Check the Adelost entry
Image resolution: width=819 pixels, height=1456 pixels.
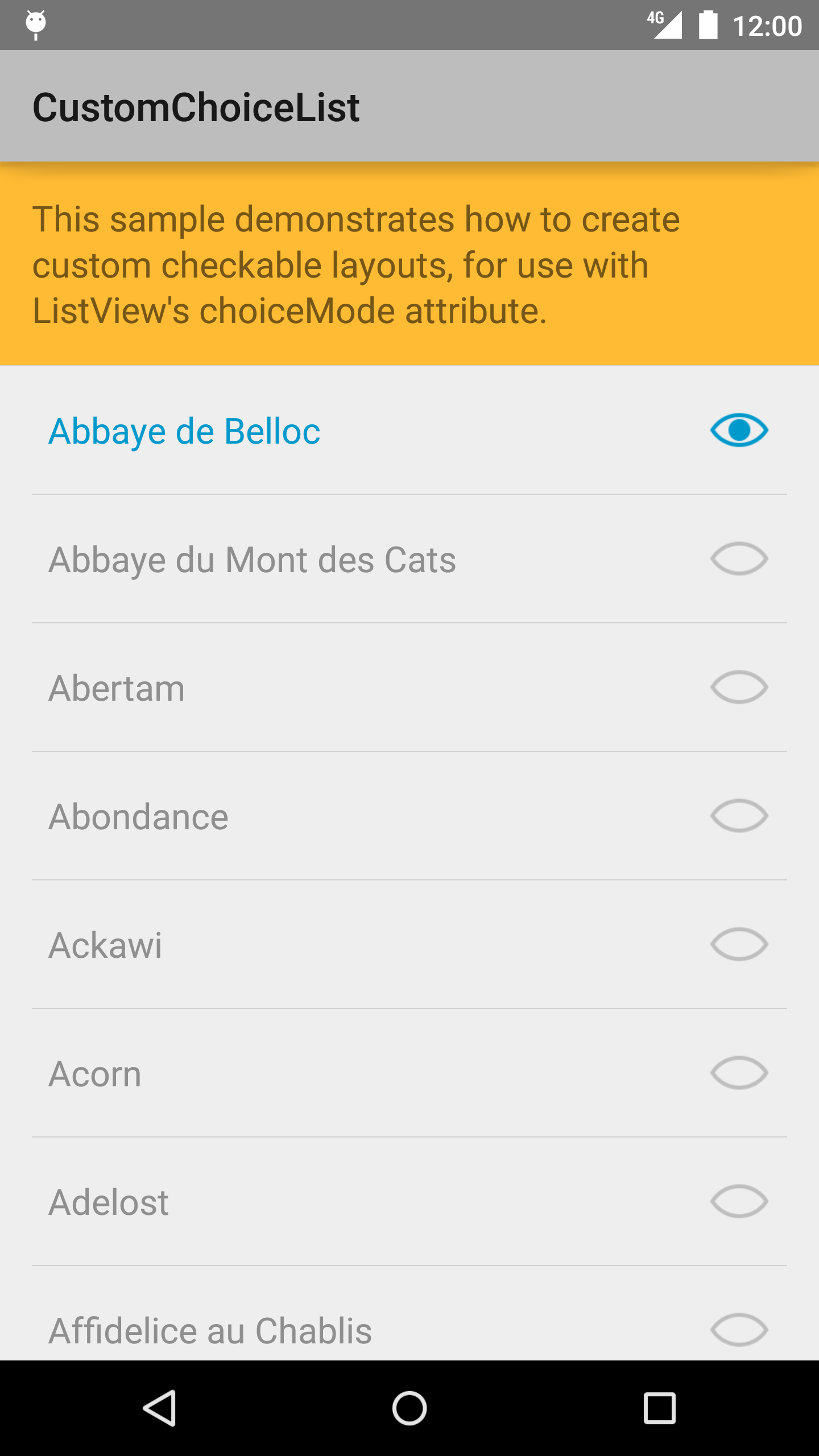click(409, 1202)
